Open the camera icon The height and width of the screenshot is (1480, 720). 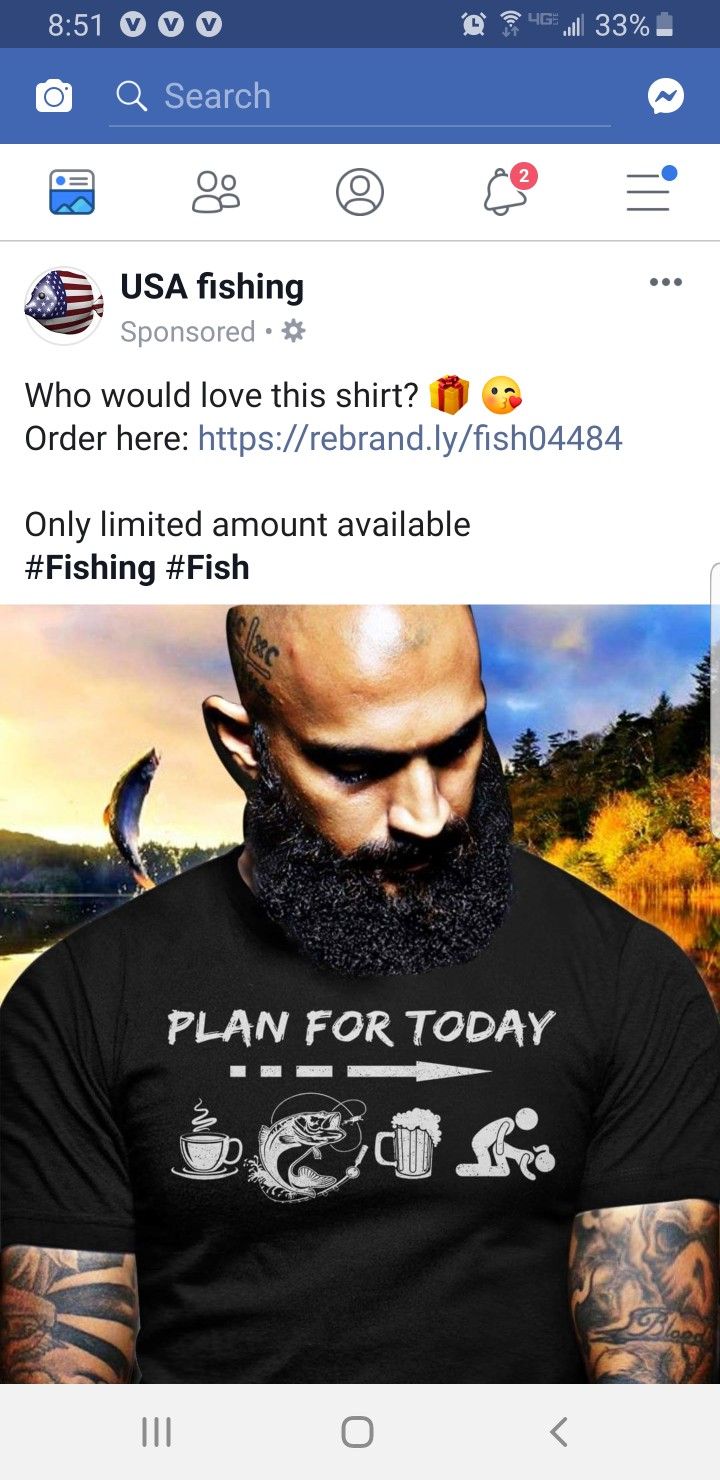[54, 96]
